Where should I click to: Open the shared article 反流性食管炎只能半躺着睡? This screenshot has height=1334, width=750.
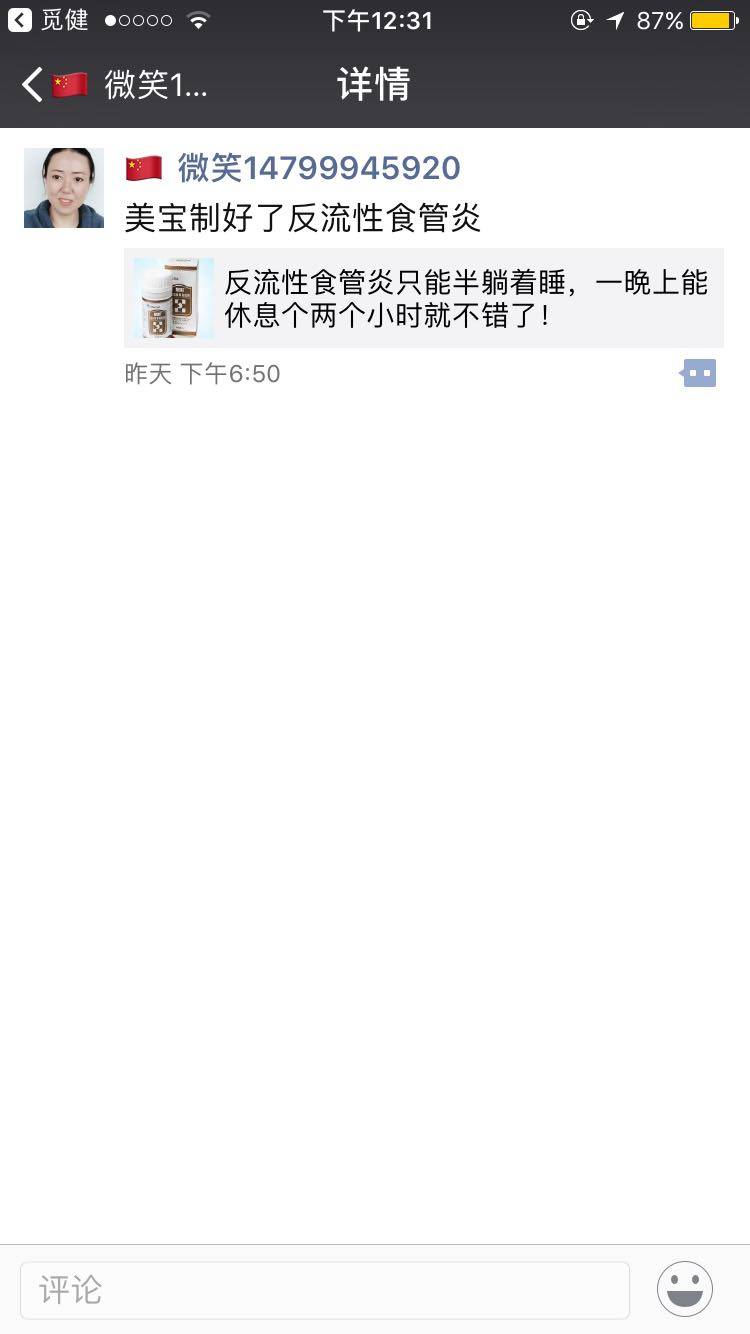(x=423, y=298)
